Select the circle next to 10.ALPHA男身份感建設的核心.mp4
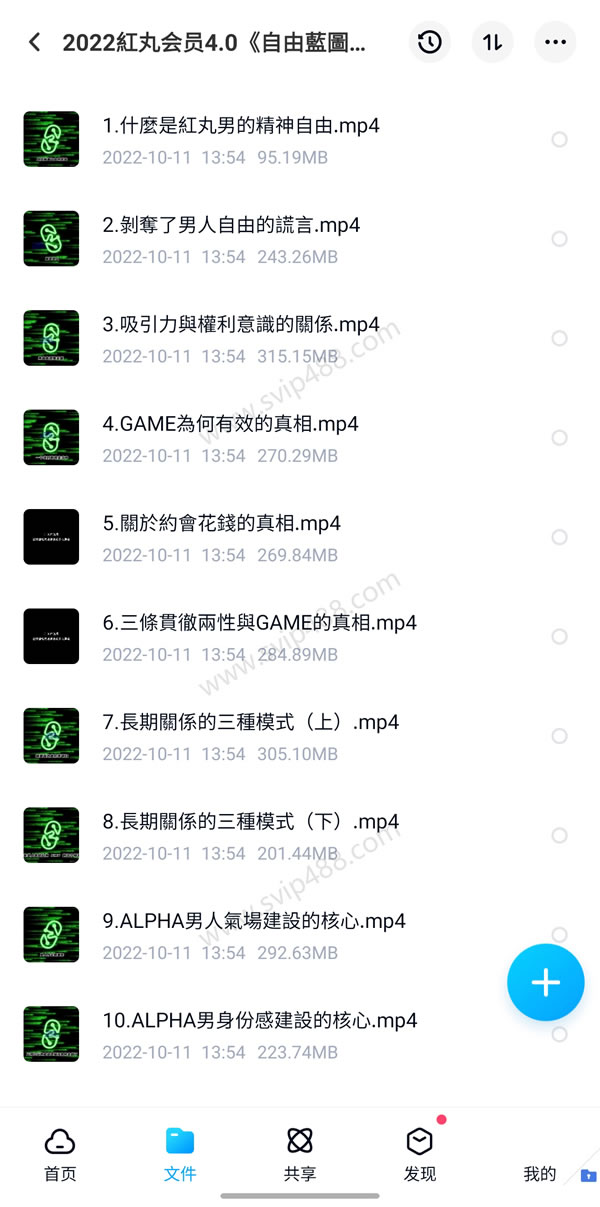 coord(559,1034)
